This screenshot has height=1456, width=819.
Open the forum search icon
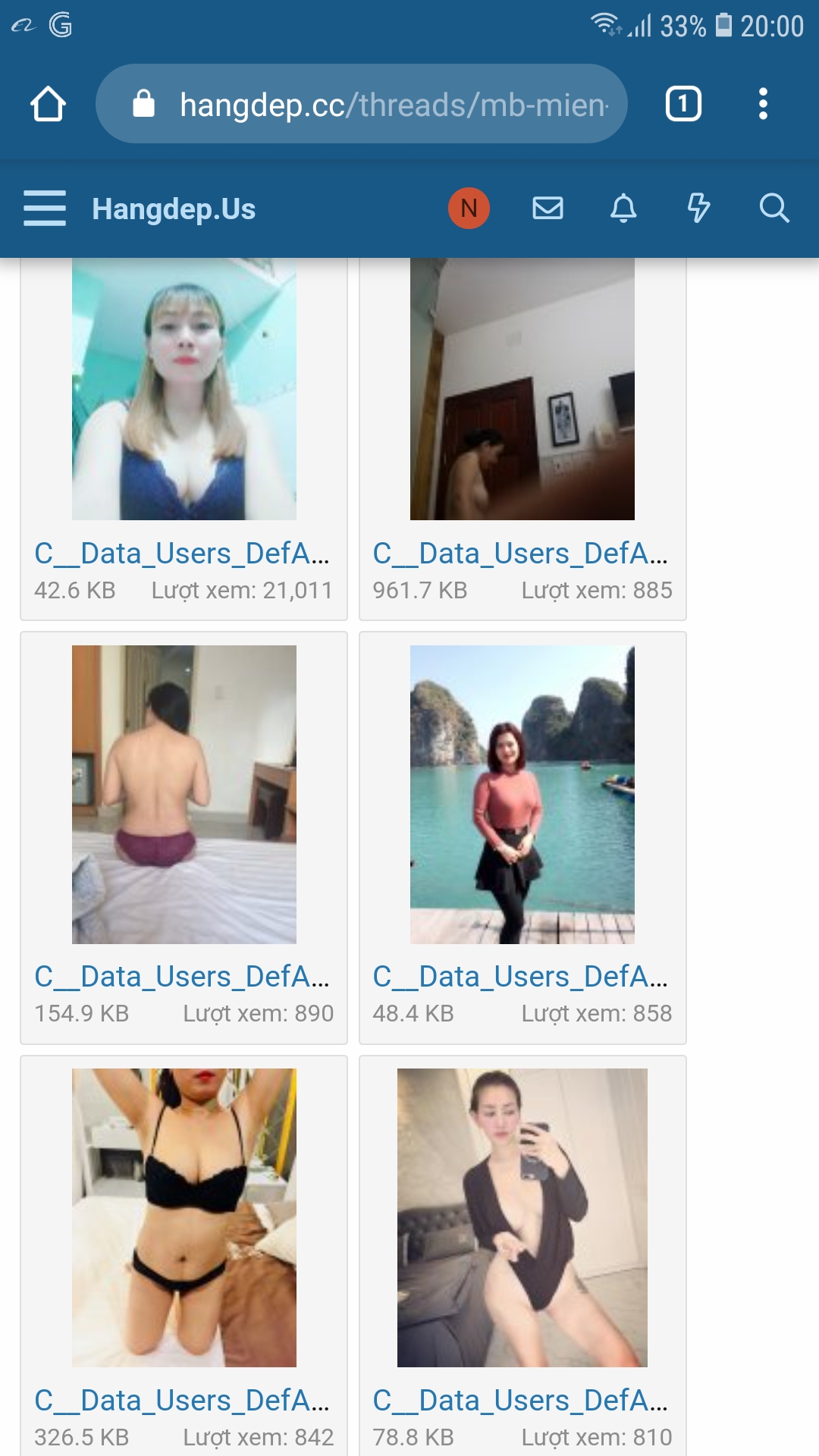pos(774,208)
